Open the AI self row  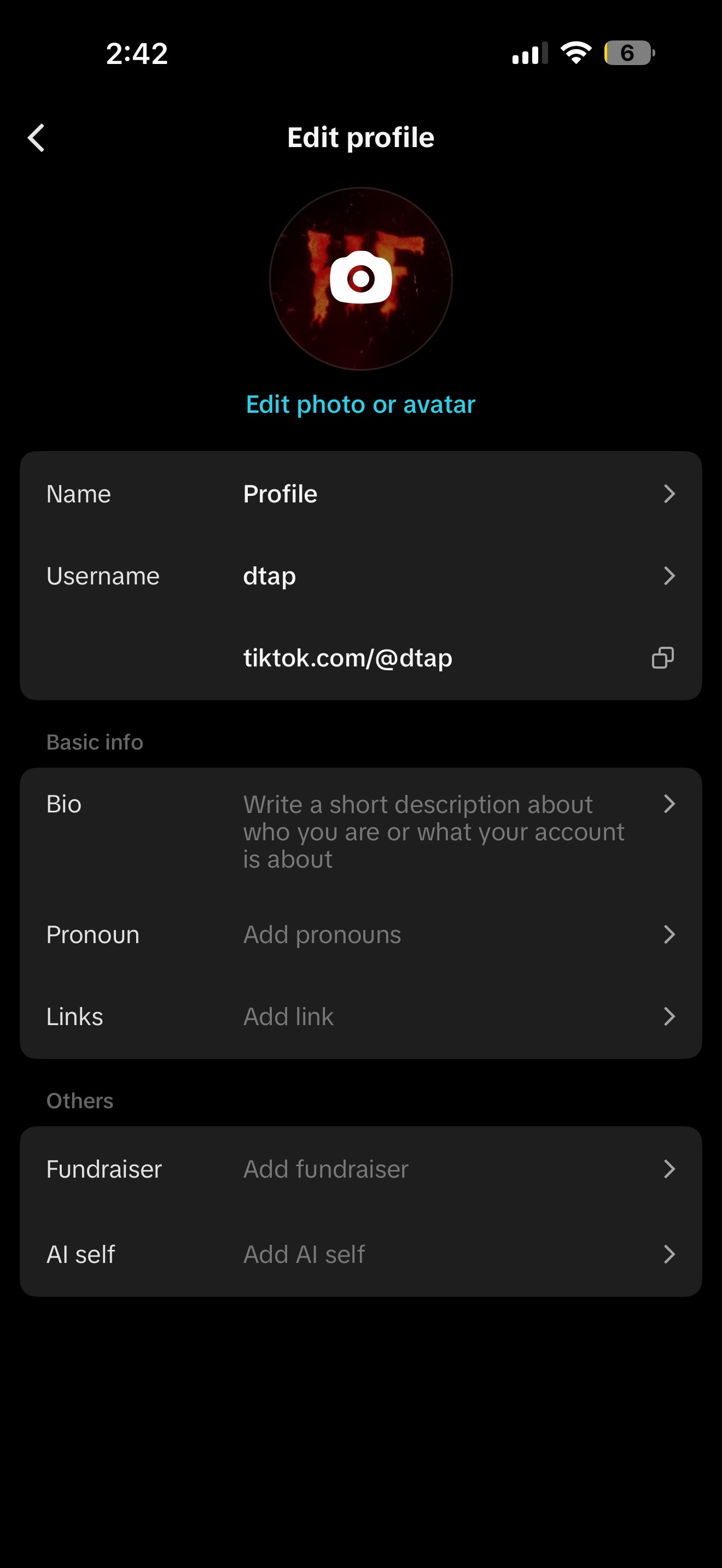360,1254
